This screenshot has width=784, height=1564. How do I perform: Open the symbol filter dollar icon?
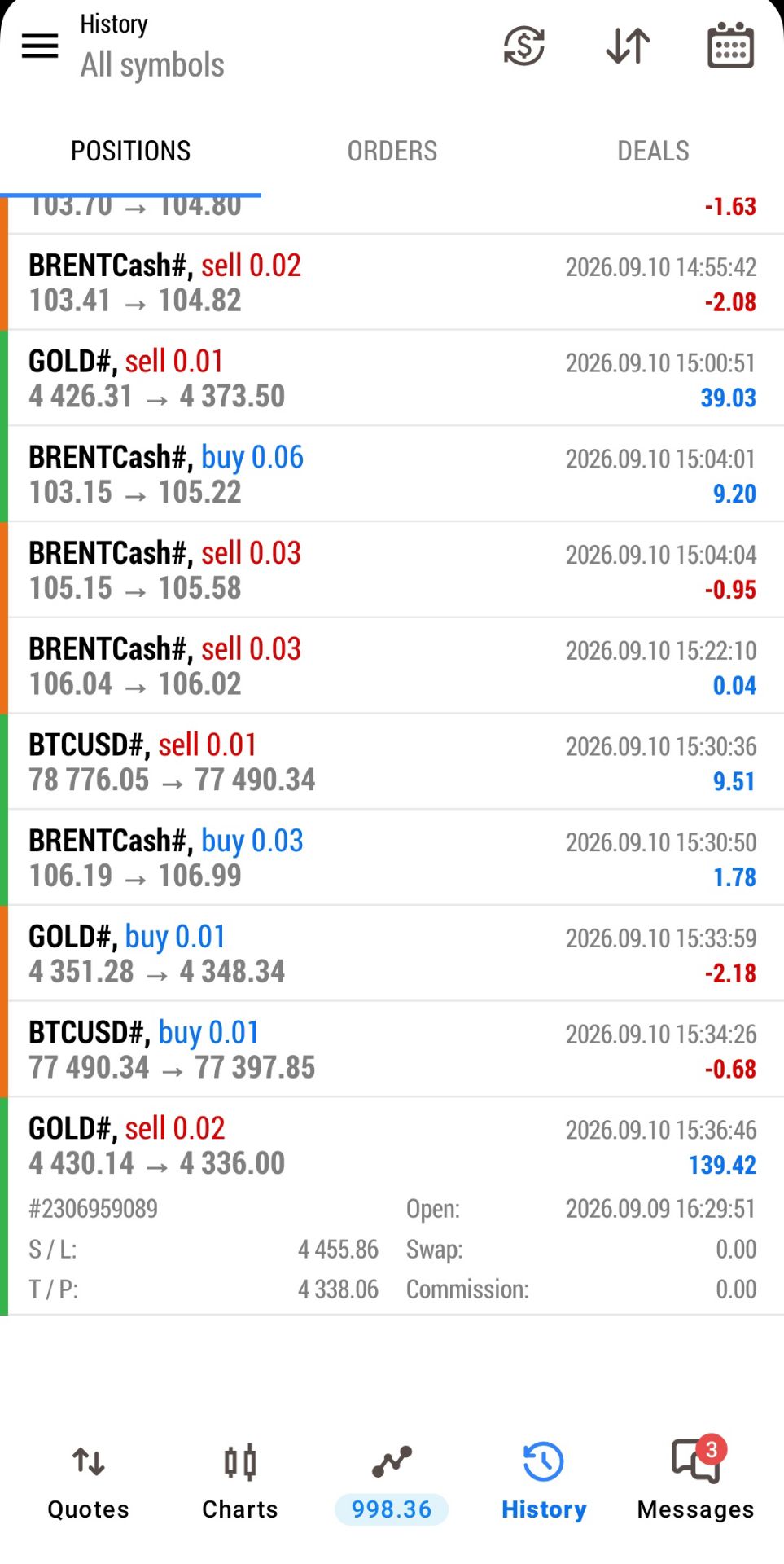[x=524, y=46]
